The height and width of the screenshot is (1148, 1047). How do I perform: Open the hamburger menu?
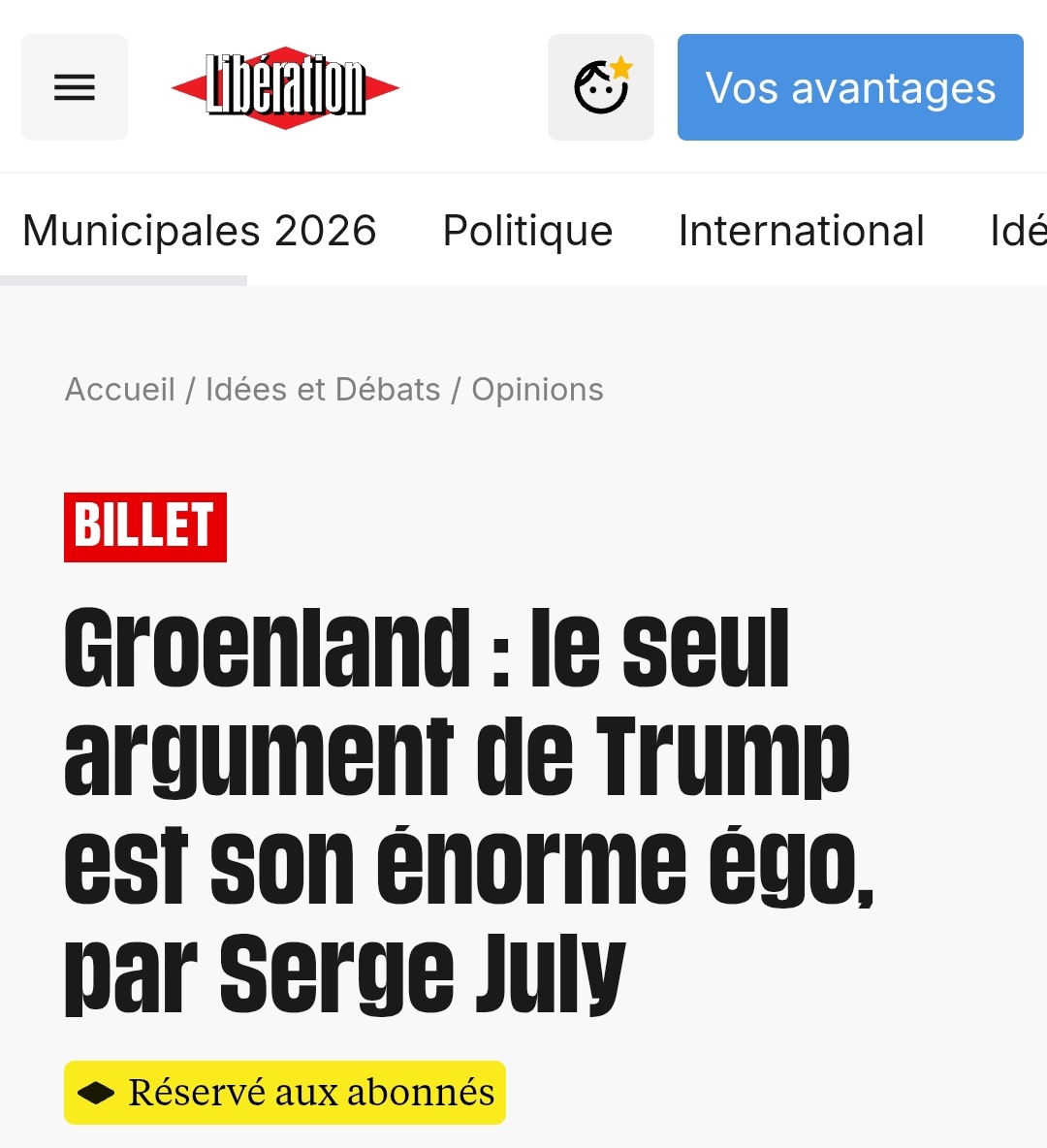75,87
